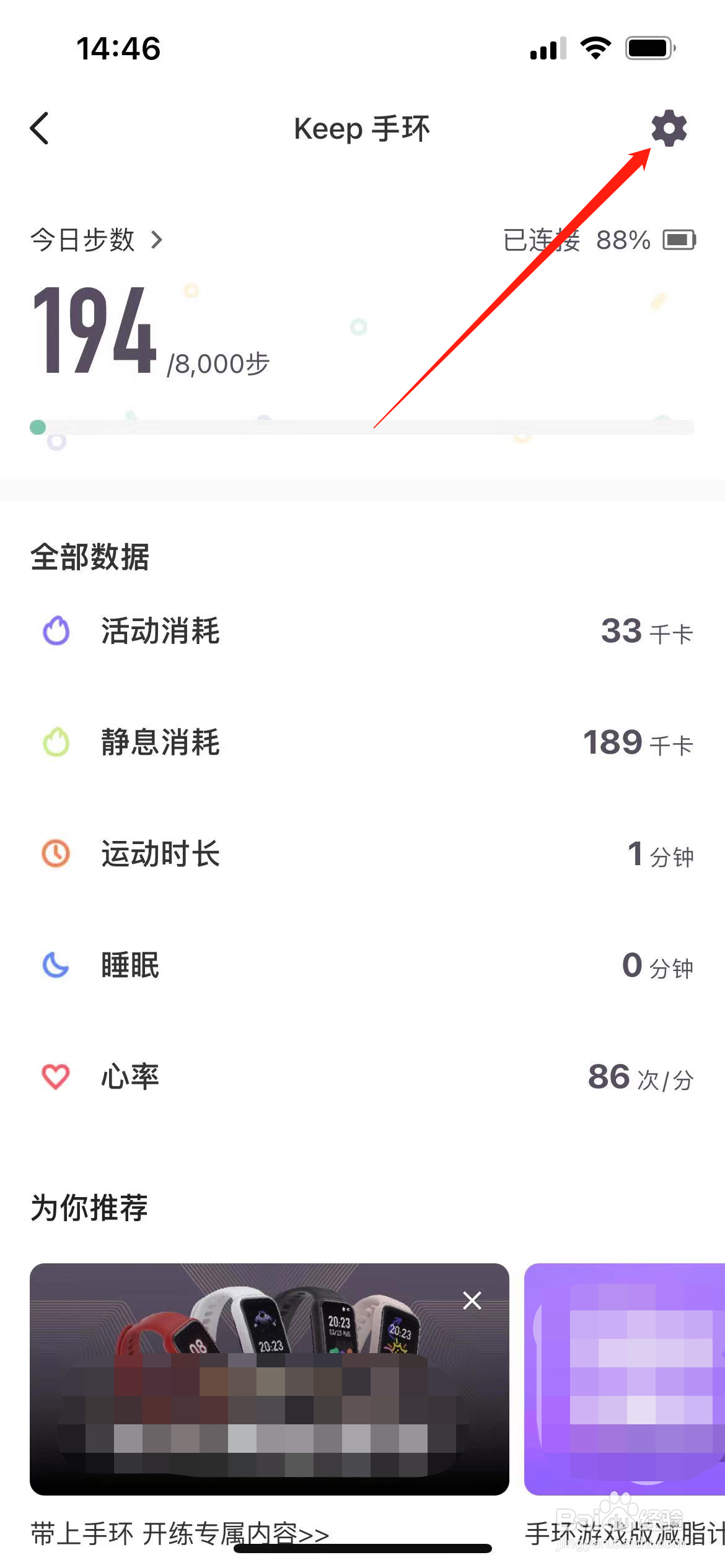Dismiss the band promotion banner with X

pos(472,1300)
